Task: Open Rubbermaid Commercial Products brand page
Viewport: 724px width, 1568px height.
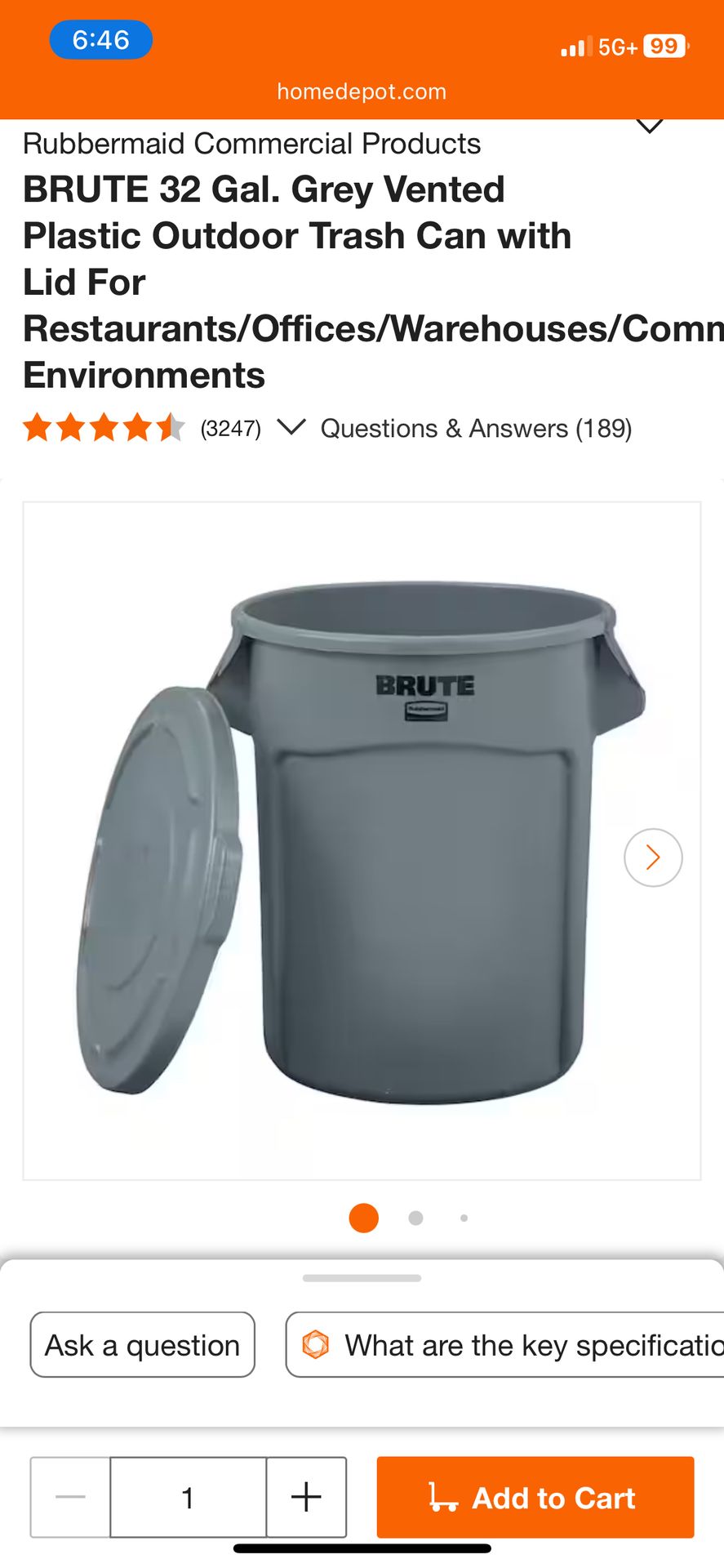Action: pos(251,144)
